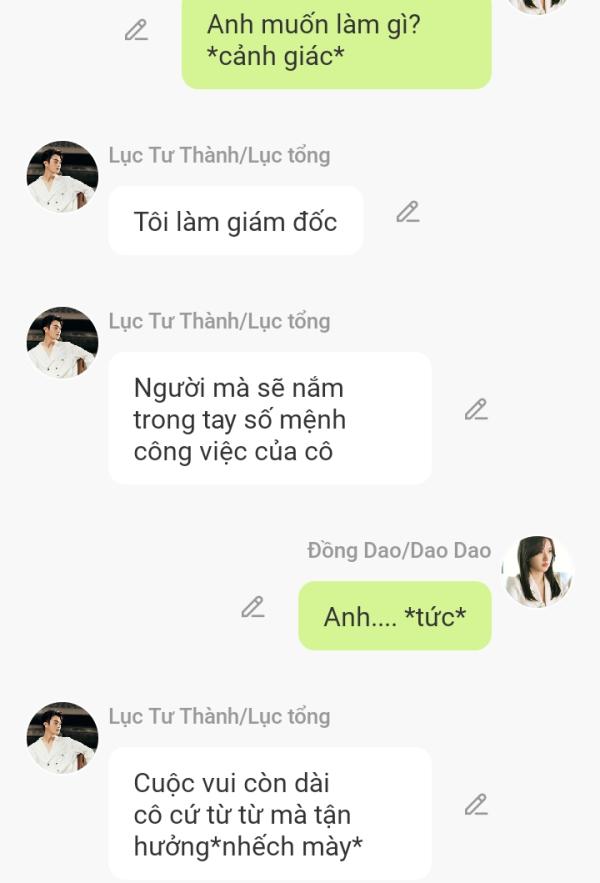The image size is (600, 883).
Task: Open Đồng Dao's avatar beside "Anh.... *tức*"
Action: (x=537, y=572)
